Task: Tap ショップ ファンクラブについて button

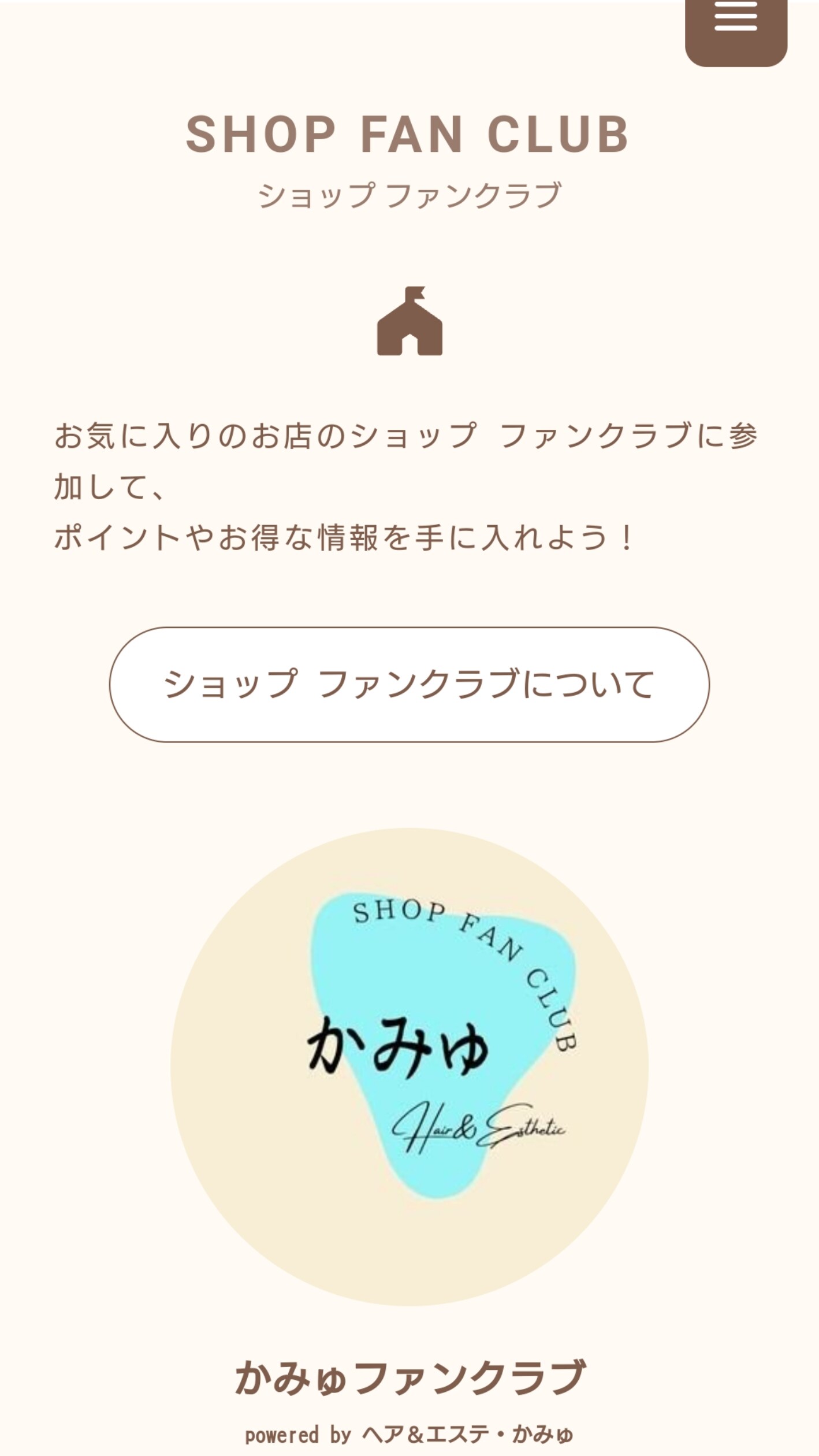Action: click(409, 685)
